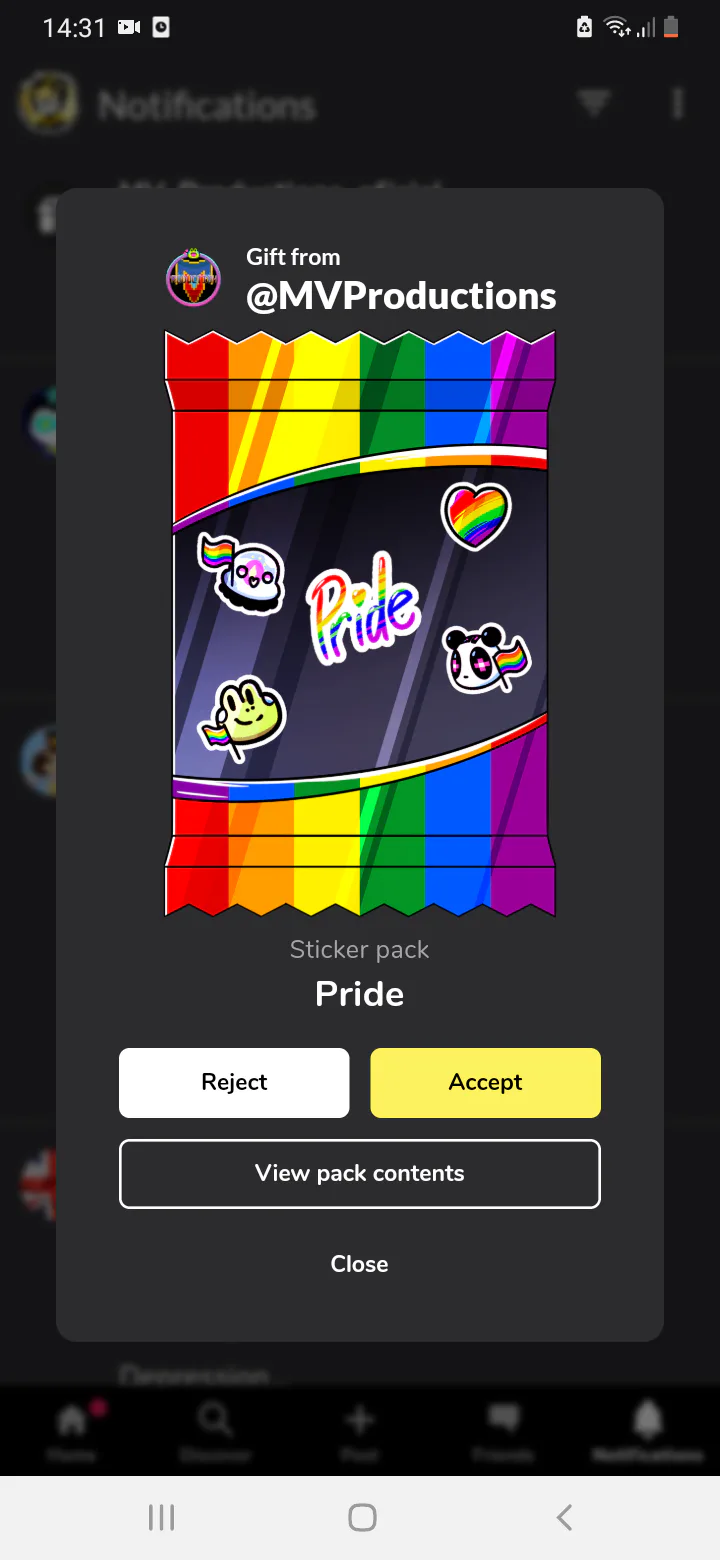Reject the gifted sticker pack
720x1560 pixels.
point(234,1082)
